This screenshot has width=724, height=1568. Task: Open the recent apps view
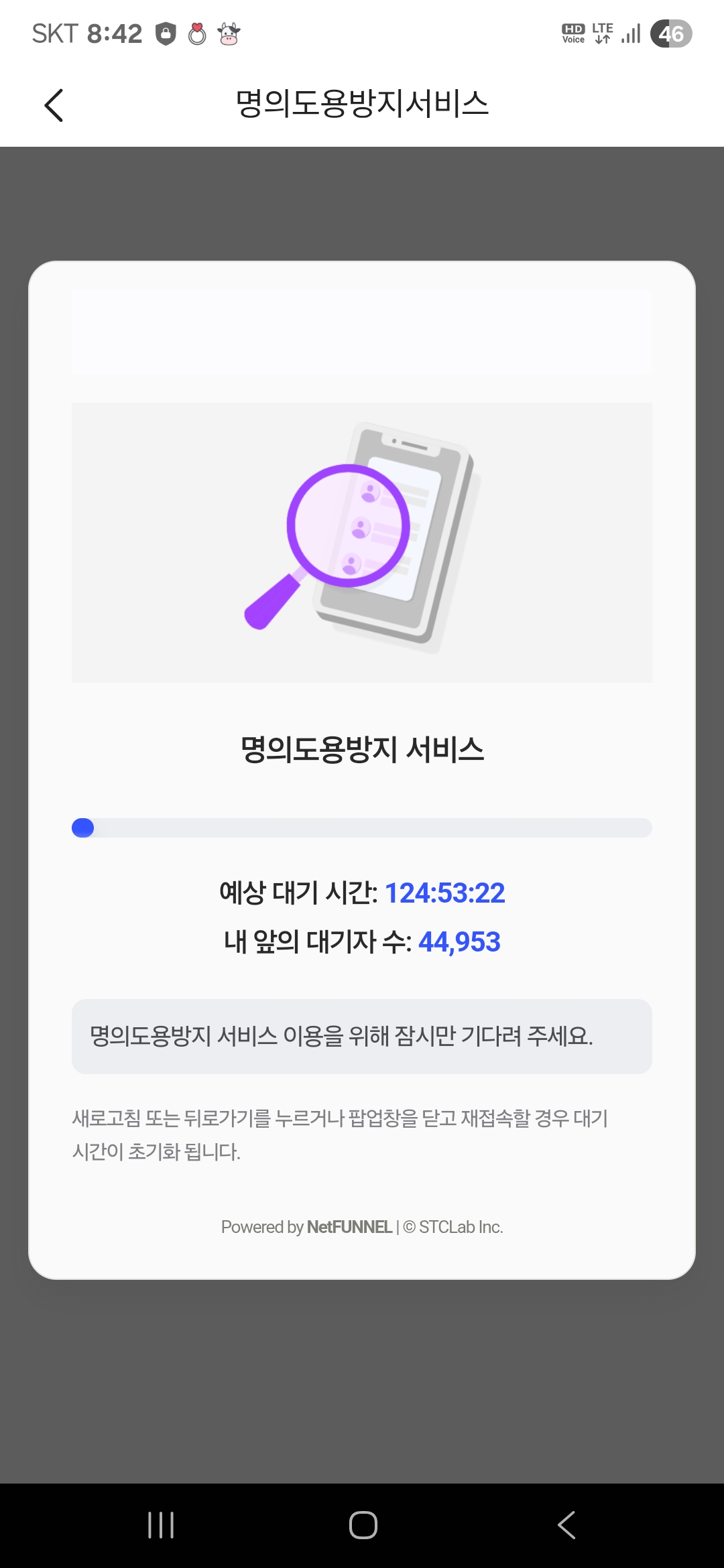(x=161, y=1525)
